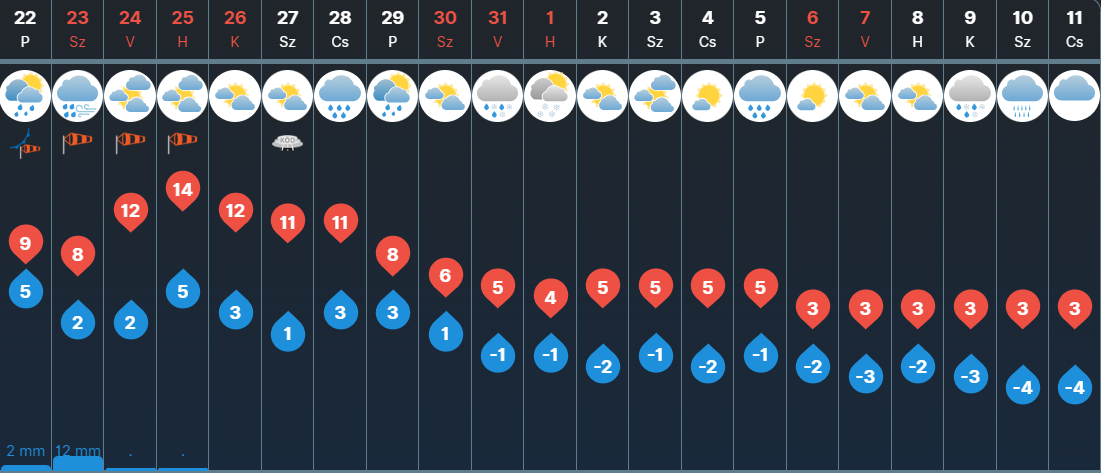View the fog warning icon on day 27

[287, 143]
